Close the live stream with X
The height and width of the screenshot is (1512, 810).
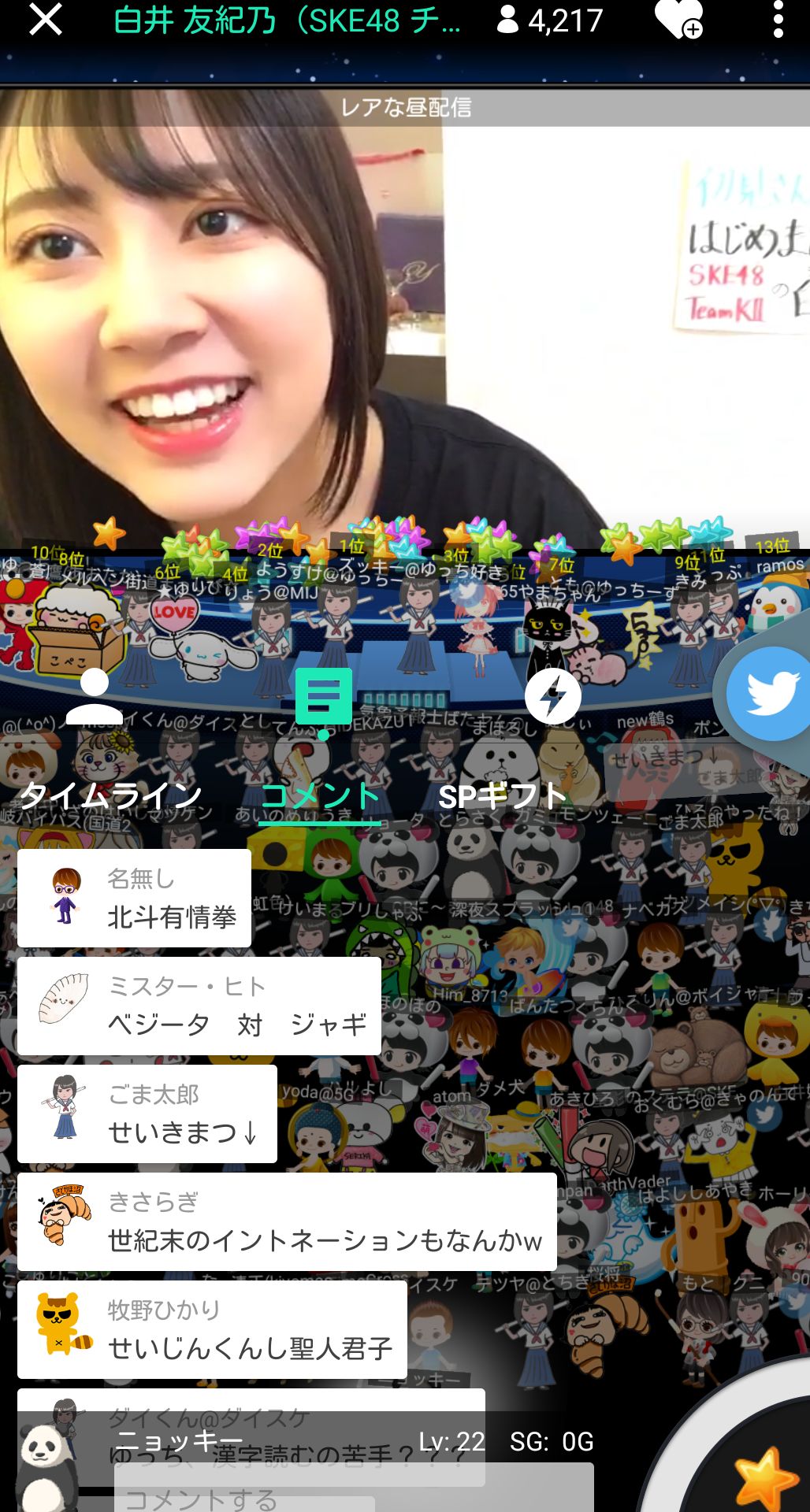[x=45, y=20]
